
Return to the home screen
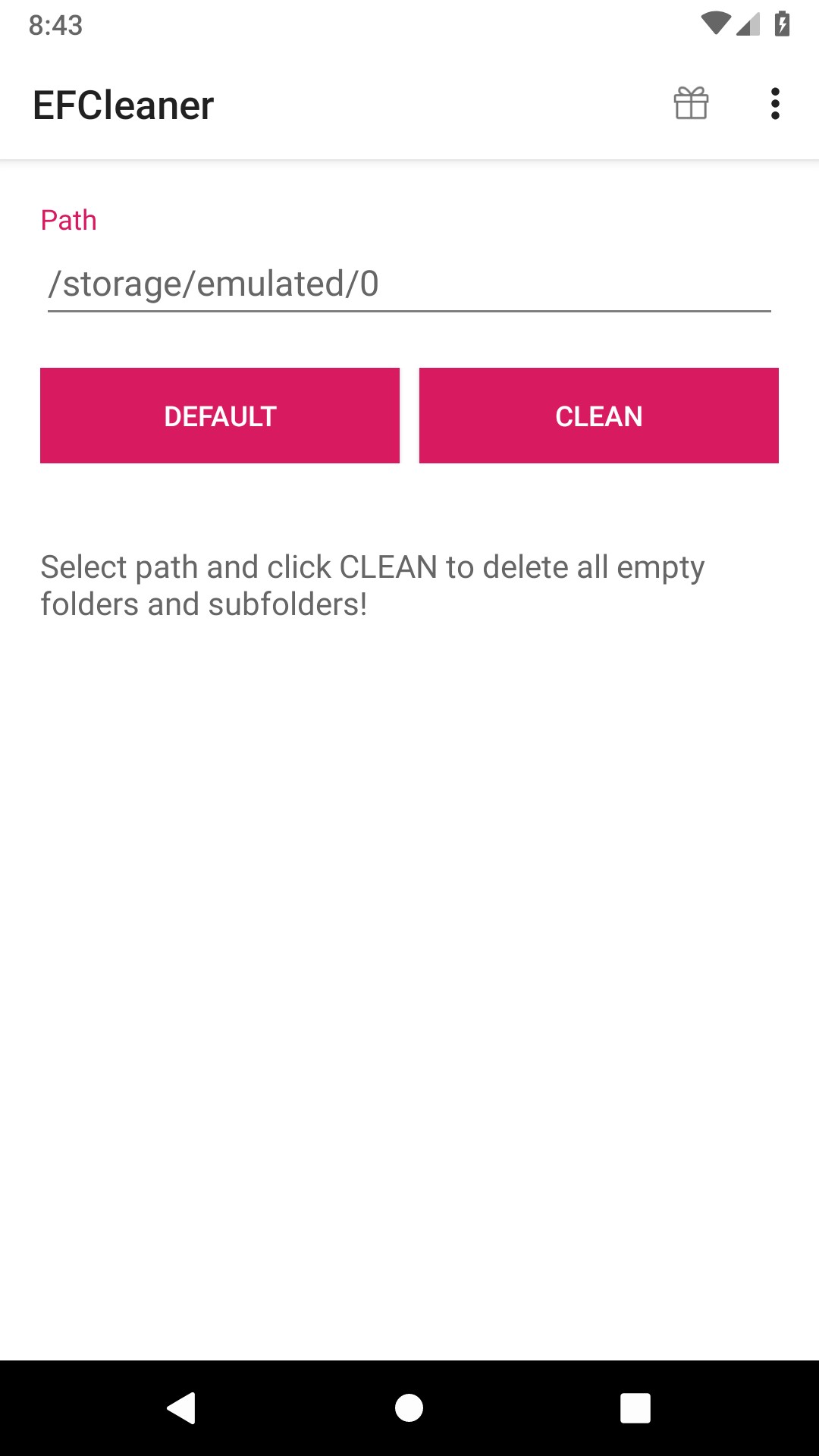point(409,1408)
